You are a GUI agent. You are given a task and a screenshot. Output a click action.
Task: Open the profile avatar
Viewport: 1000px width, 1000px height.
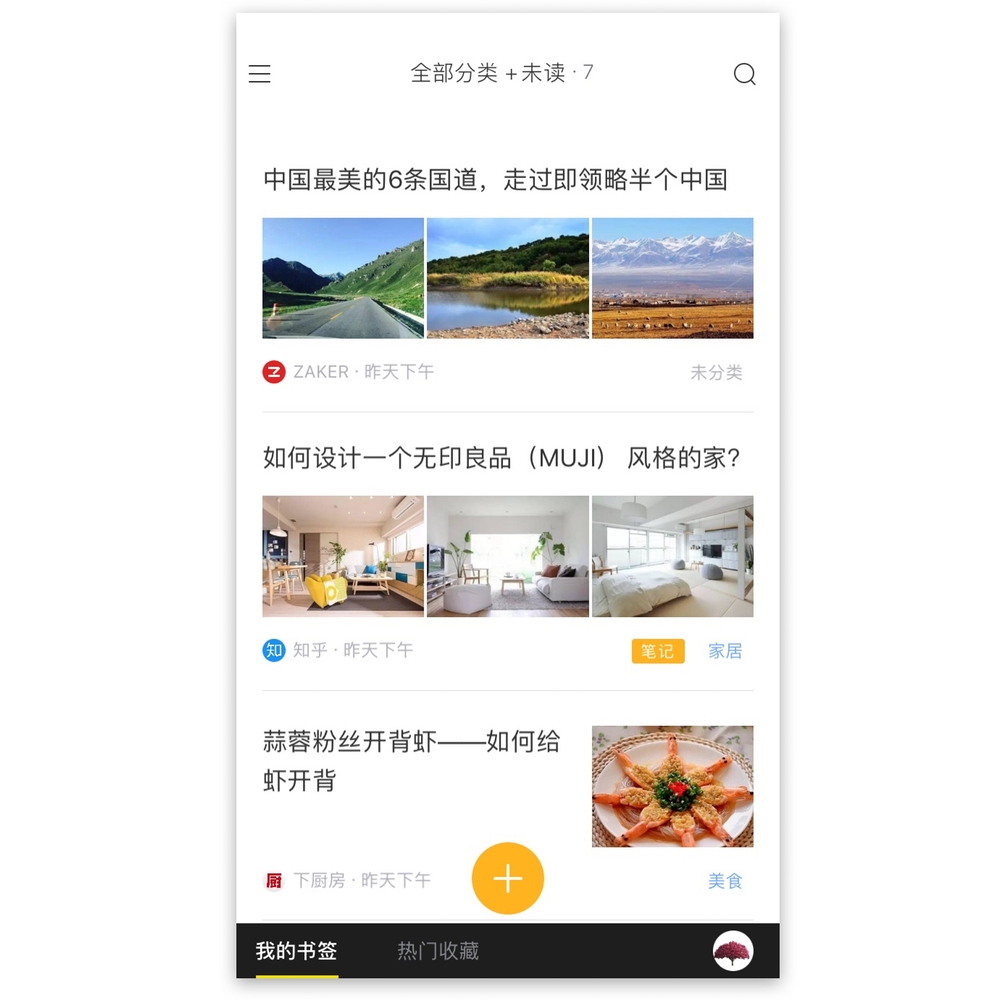[x=733, y=951]
